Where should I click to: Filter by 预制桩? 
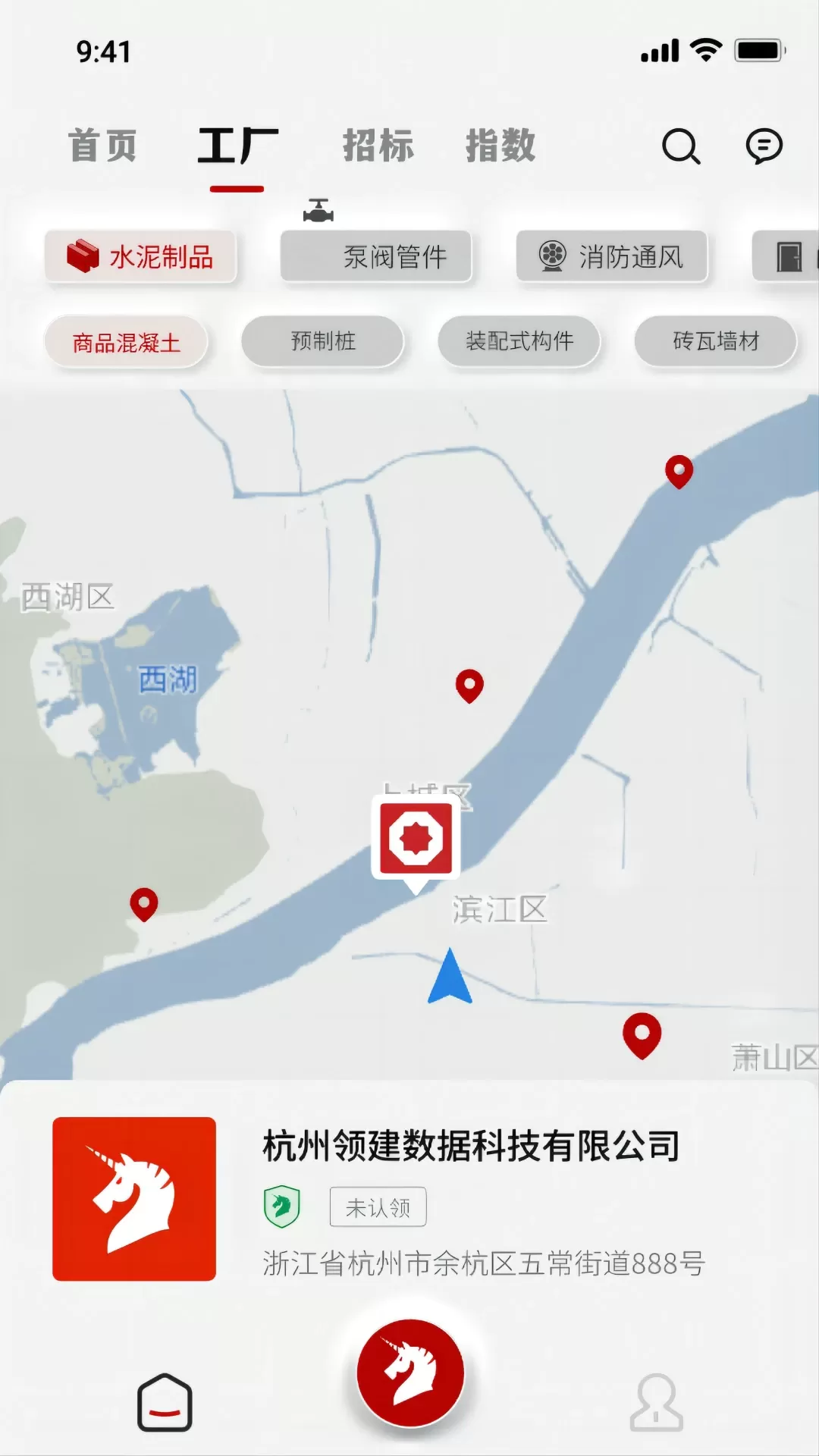point(323,342)
